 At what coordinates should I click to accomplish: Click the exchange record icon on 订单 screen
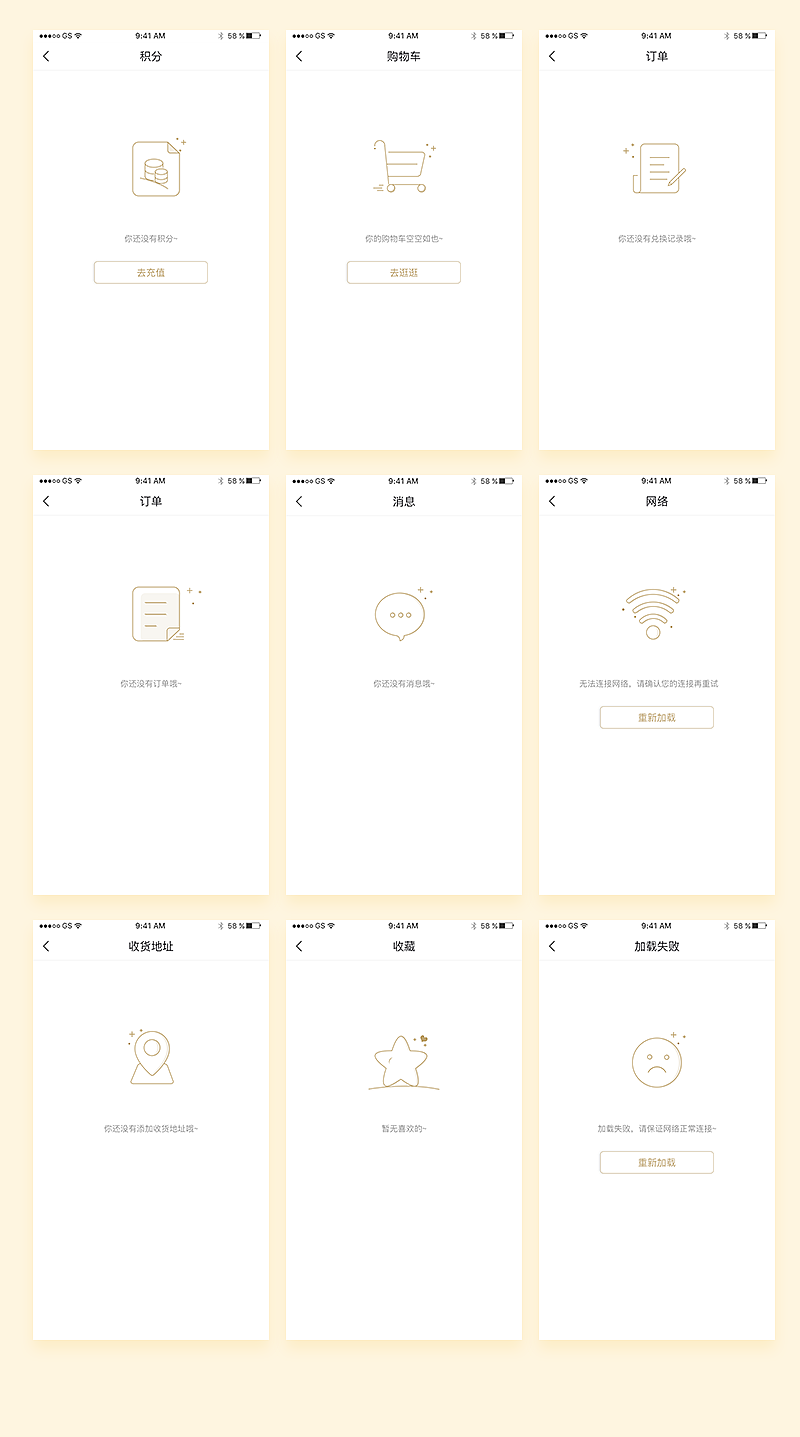point(656,168)
